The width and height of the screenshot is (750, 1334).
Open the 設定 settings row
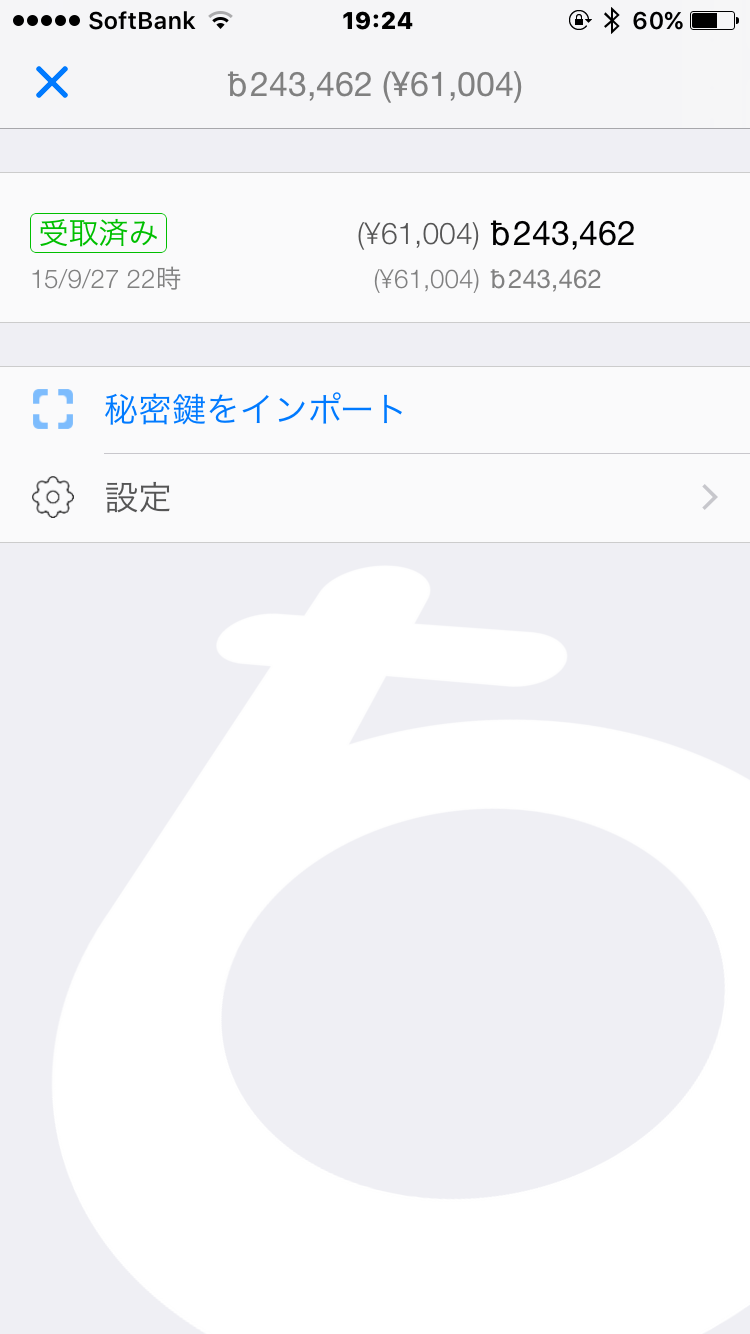point(374,498)
